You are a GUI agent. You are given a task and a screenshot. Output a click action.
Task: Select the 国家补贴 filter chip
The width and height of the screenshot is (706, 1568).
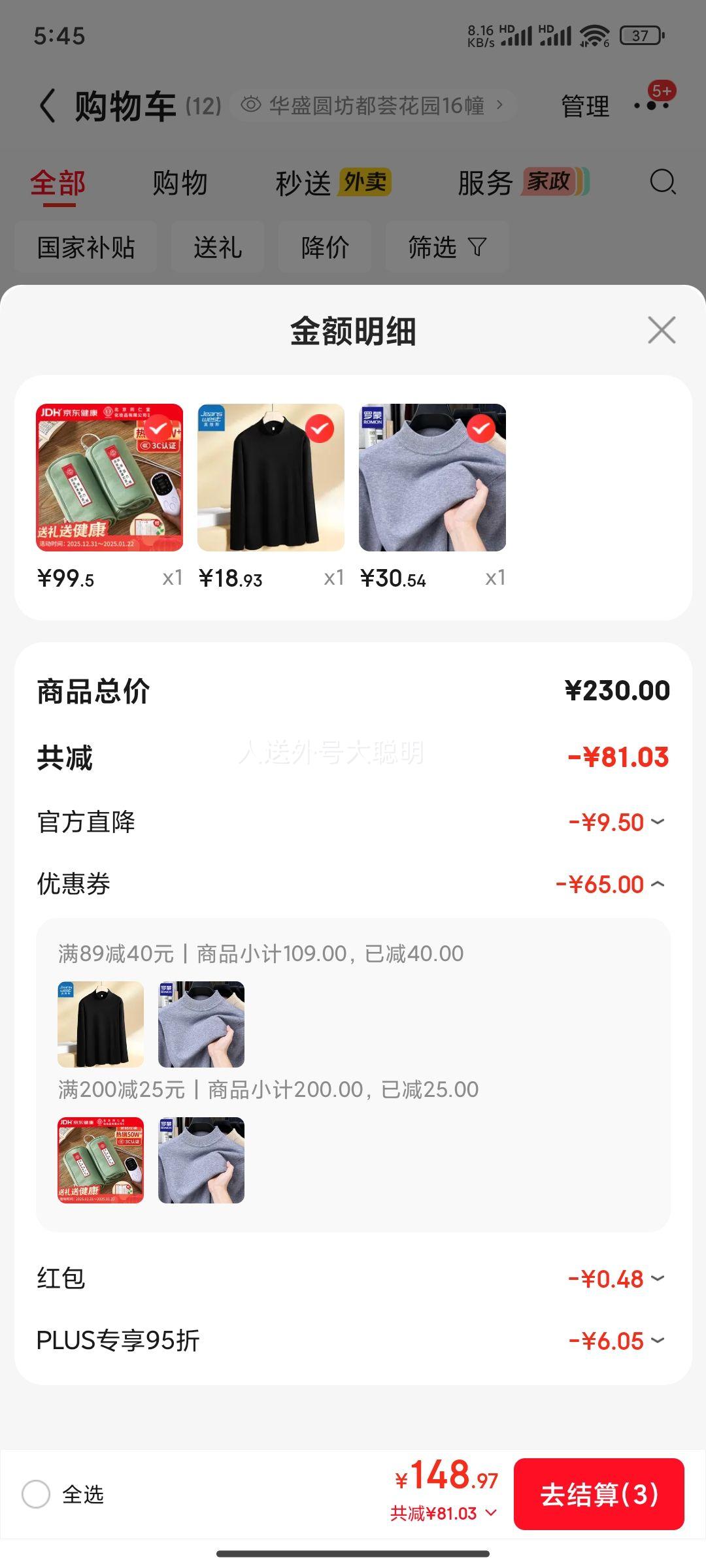click(86, 247)
